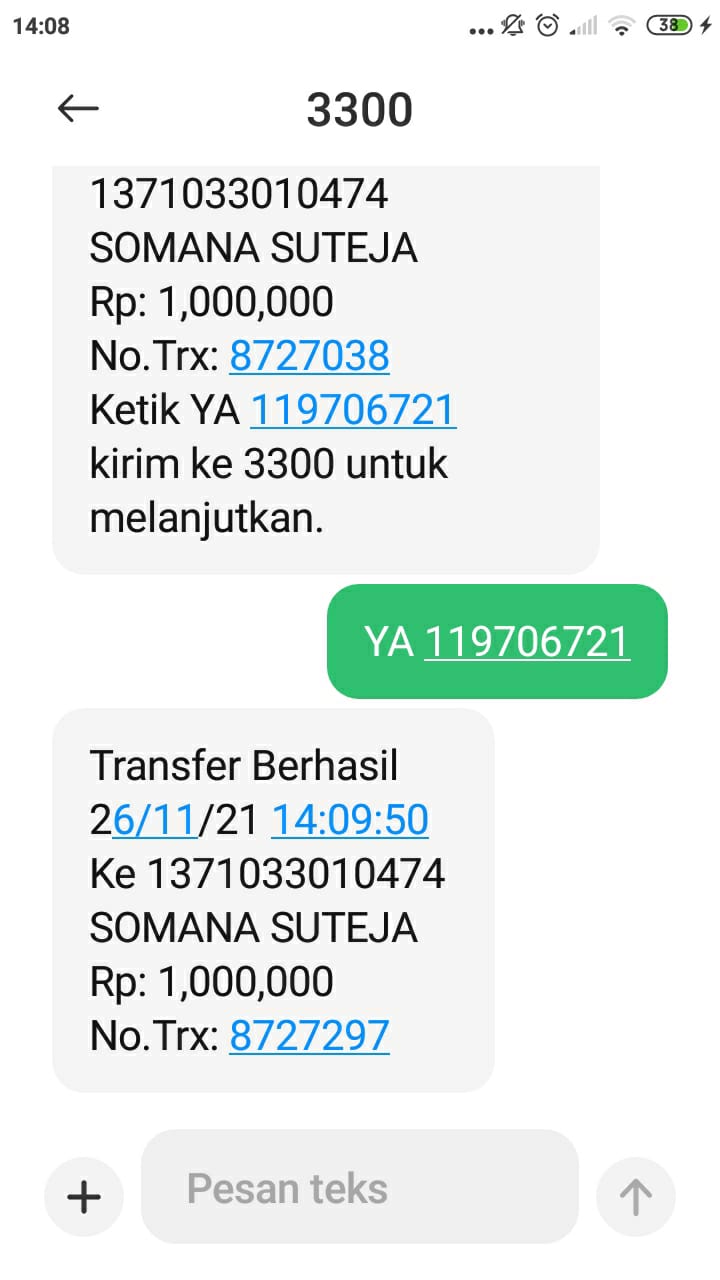This screenshot has width=720, height=1280.
Task: Open the transaction number link 8727297
Action: click(x=309, y=1036)
